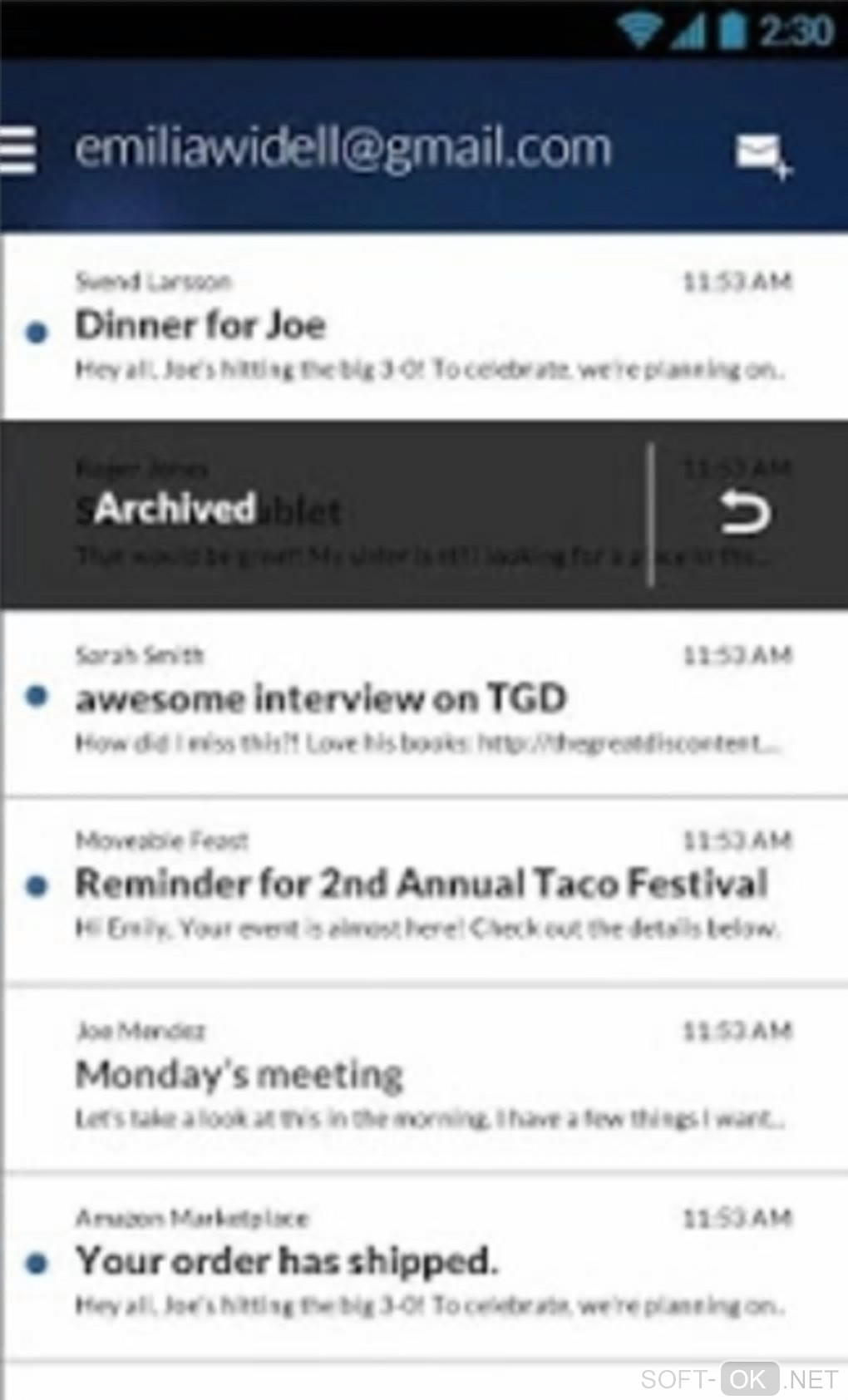Undo the archived email action
The image size is (848, 1400).
pyautogui.click(x=745, y=513)
